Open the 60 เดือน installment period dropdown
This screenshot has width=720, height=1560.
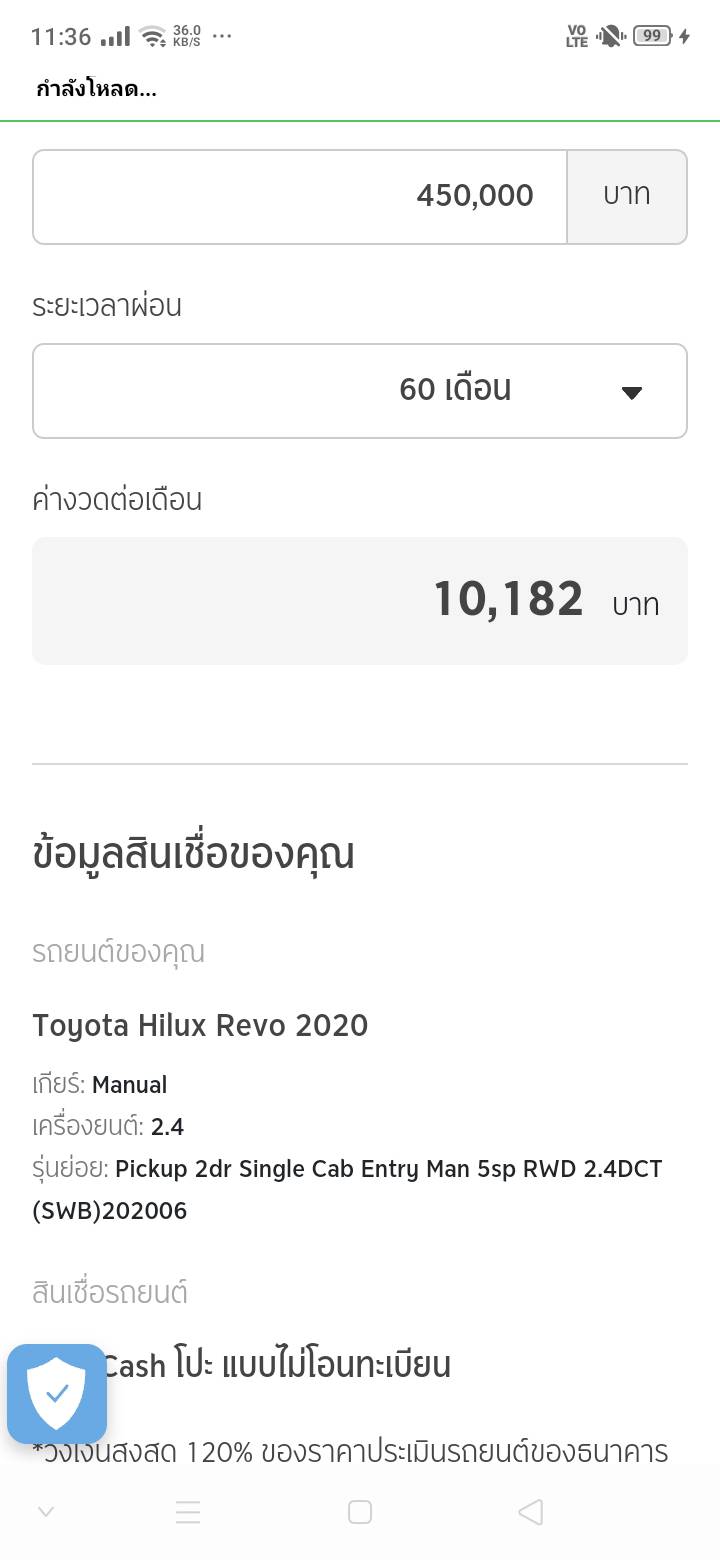pyautogui.click(x=360, y=391)
